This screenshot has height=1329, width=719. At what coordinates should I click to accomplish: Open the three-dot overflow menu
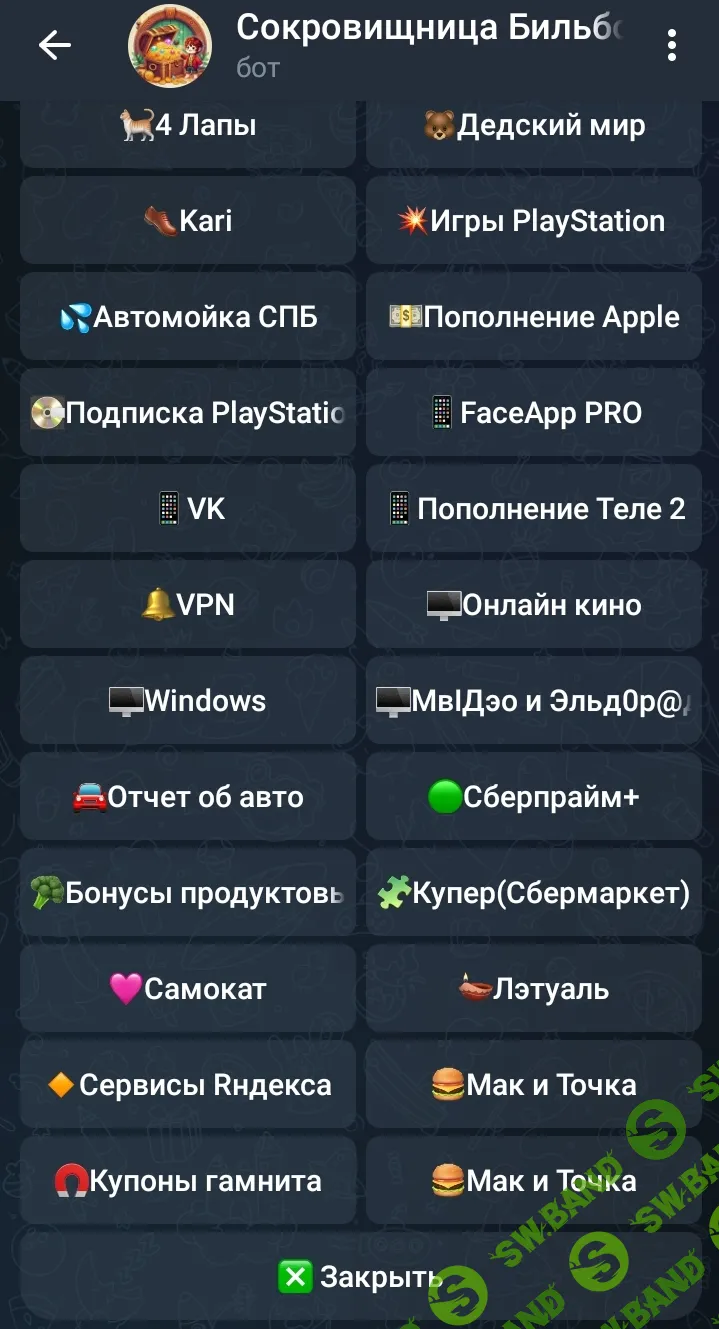pyautogui.click(x=672, y=45)
